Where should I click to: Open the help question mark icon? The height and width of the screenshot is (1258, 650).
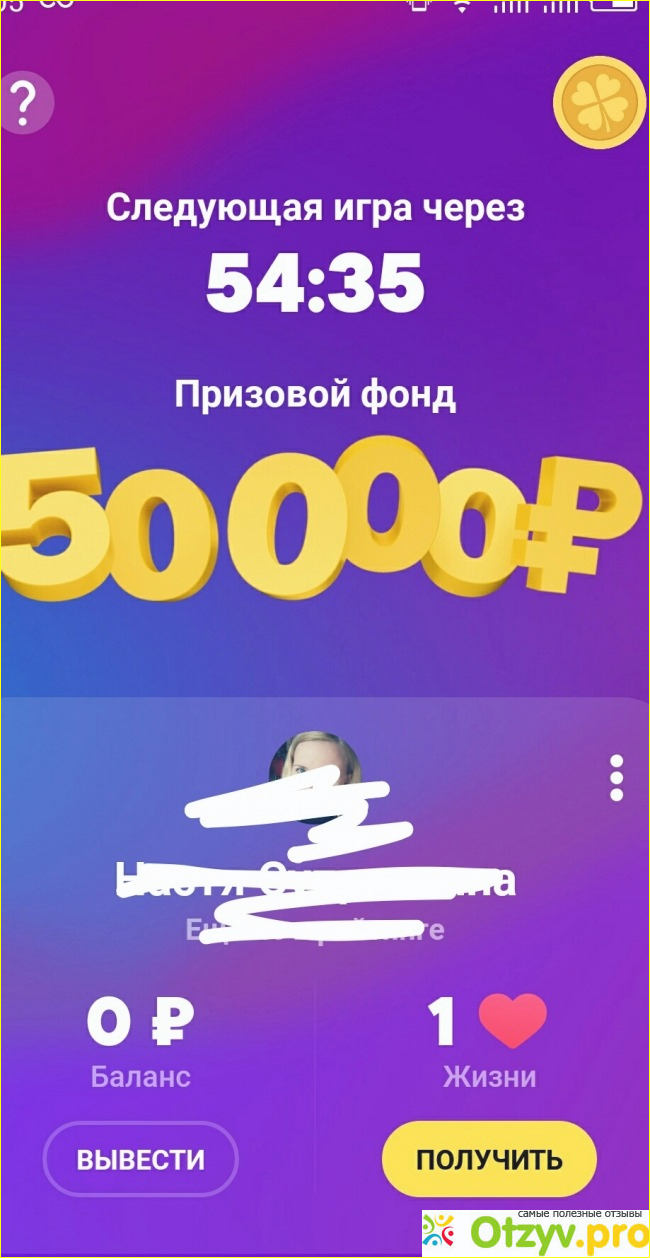click(x=25, y=100)
